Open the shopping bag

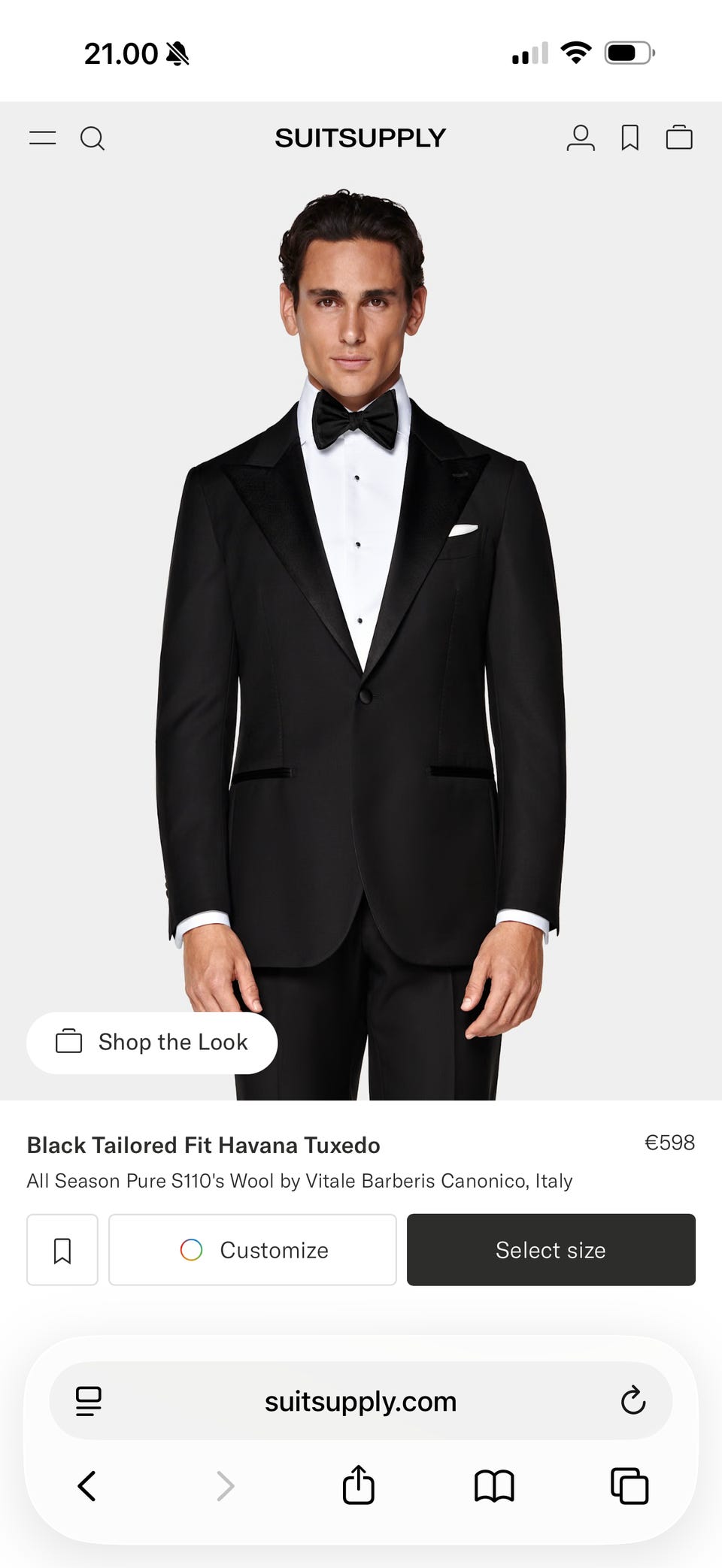pos(679,138)
